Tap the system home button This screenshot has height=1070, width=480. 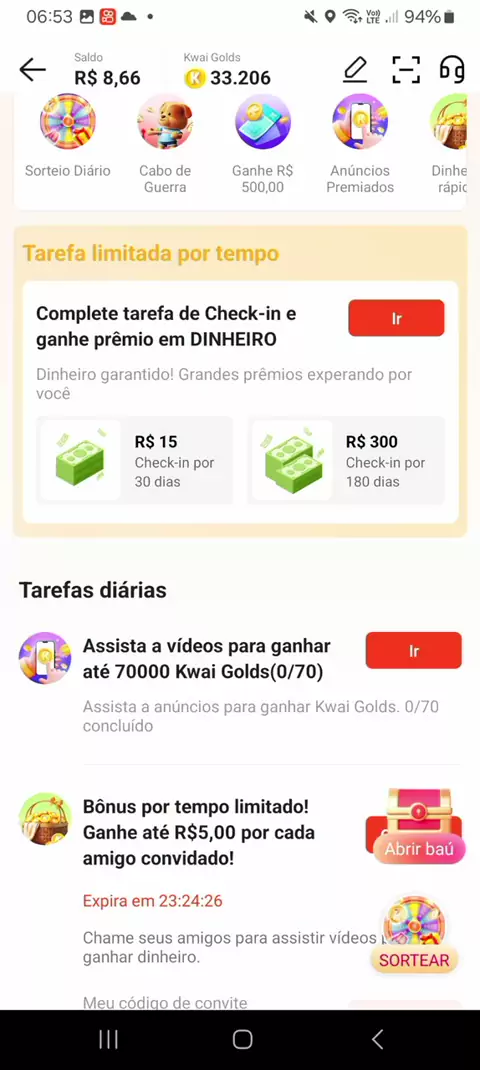coord(242,1039)
